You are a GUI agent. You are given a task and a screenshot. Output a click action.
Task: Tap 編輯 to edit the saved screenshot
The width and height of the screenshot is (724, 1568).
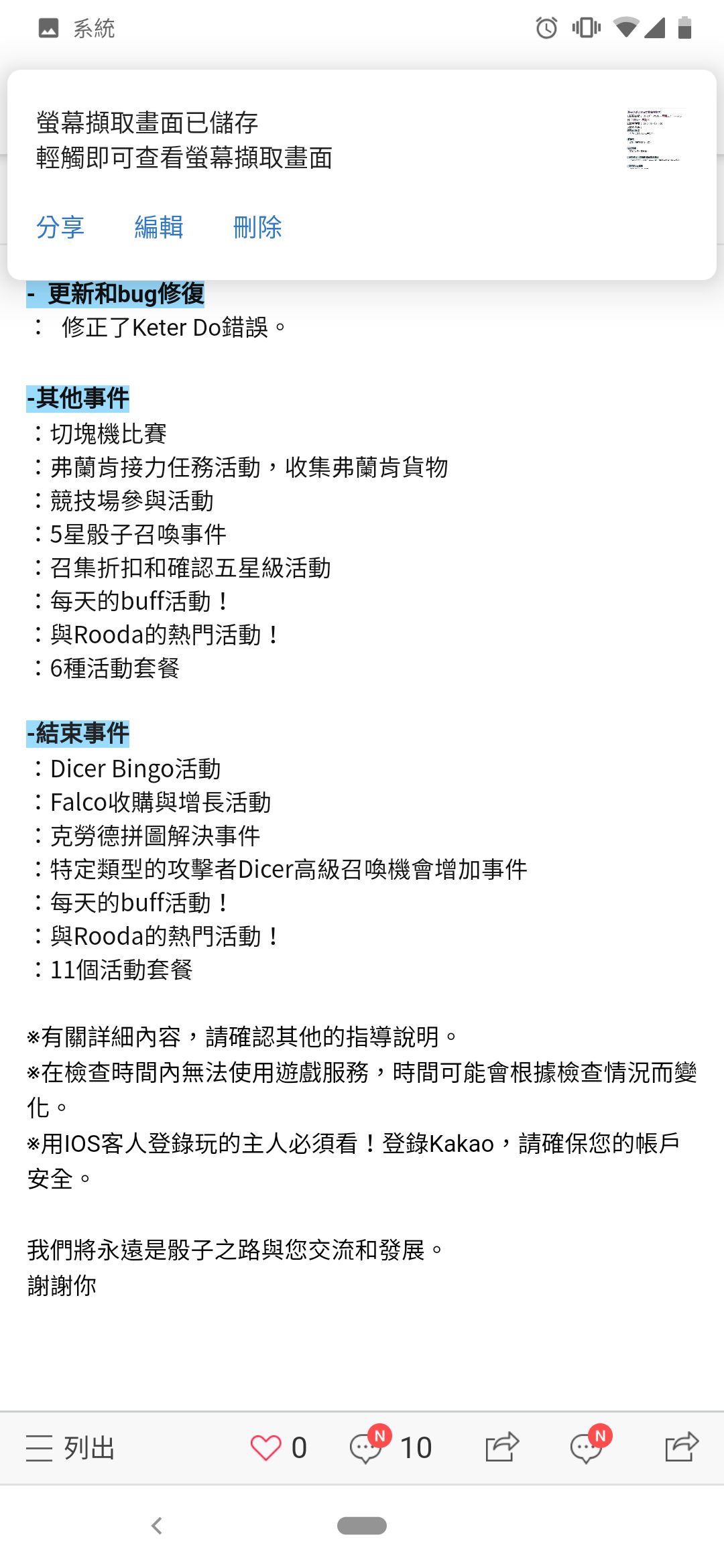[159, 227]
